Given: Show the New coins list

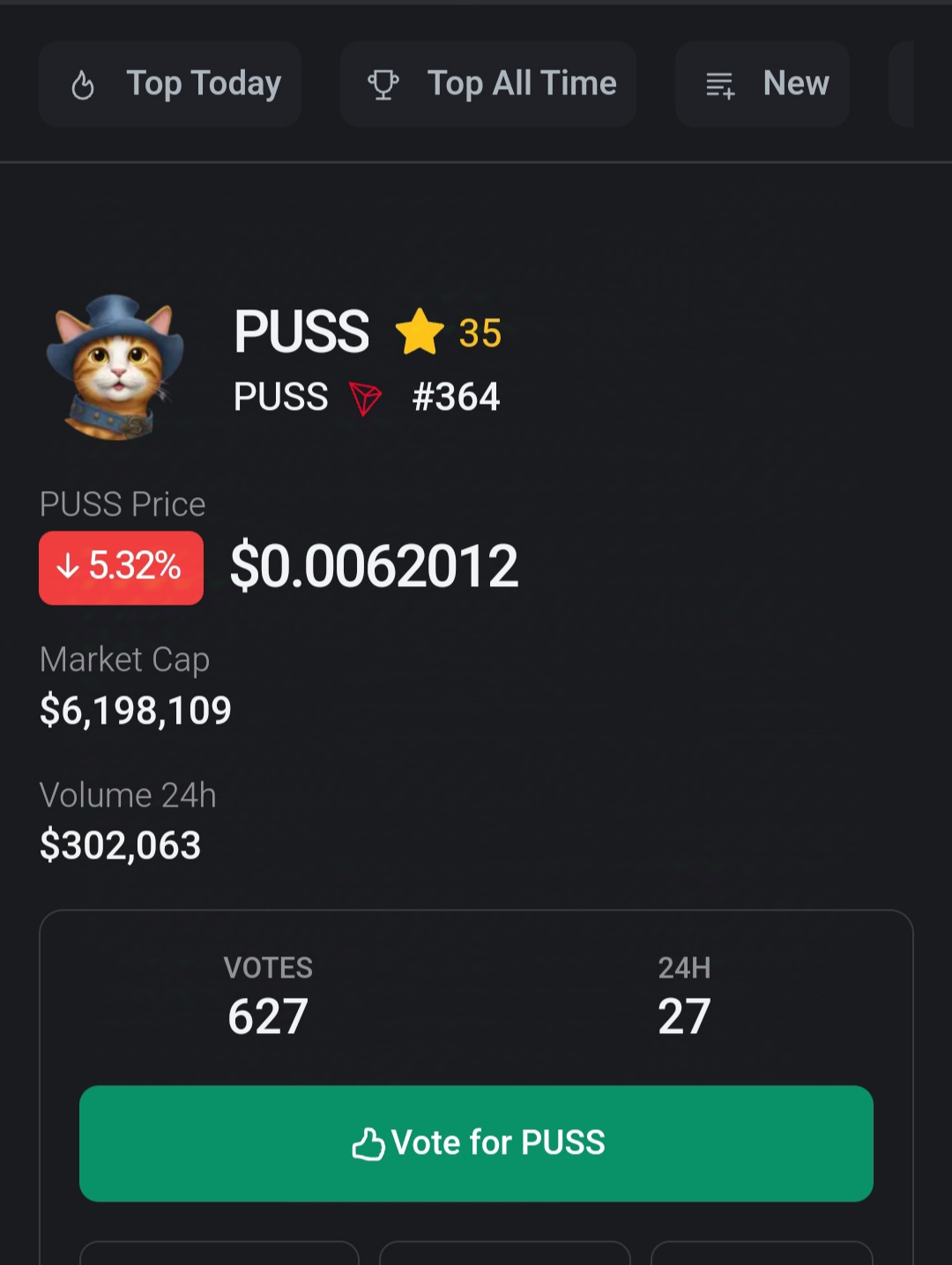Looking at the screenshot, I should tap(762, 84).
